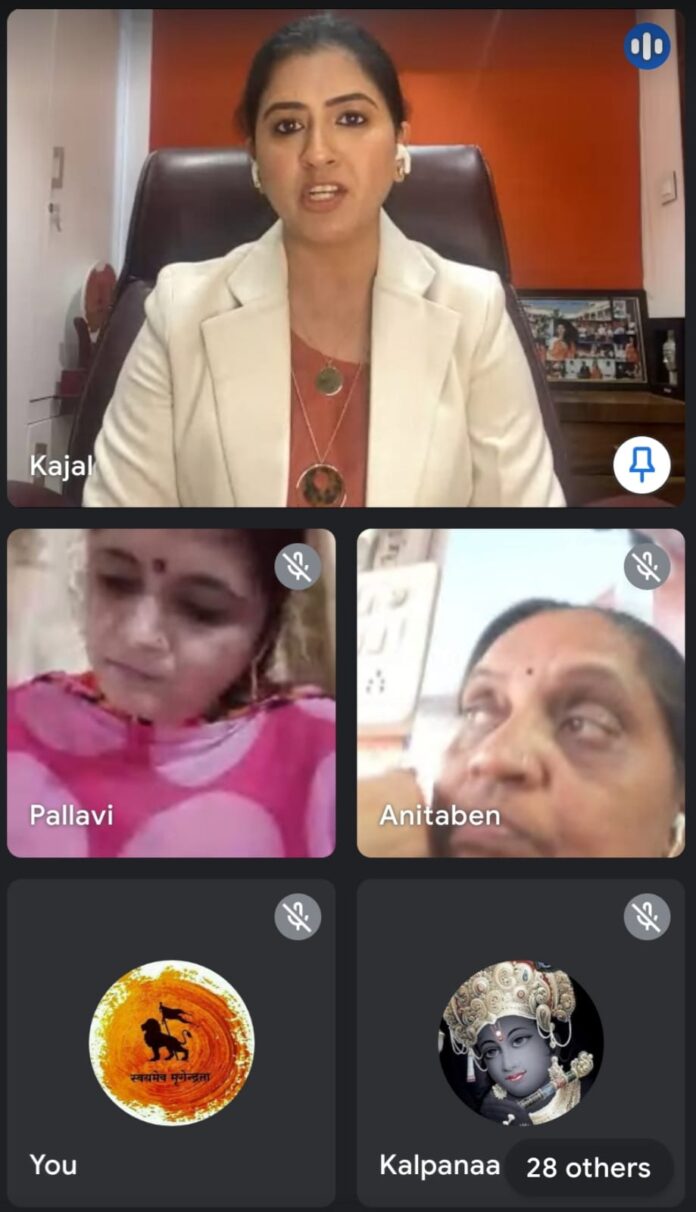Image resolution: width=696 pixels, height=1212 pixels.
Task: Open Kajal's pinned video tile
Action: (346, 258)
